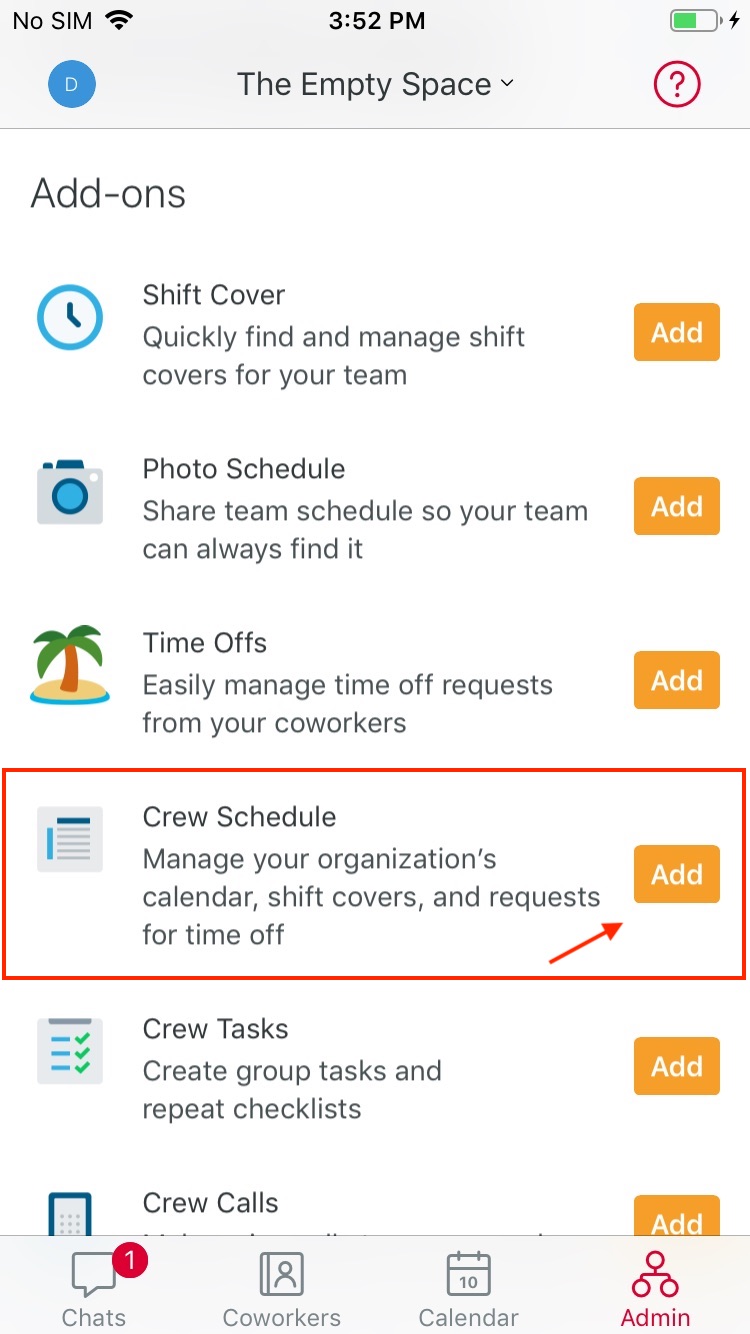
Task: Add the Photo Schedule add-on
Action: point(677,506)
